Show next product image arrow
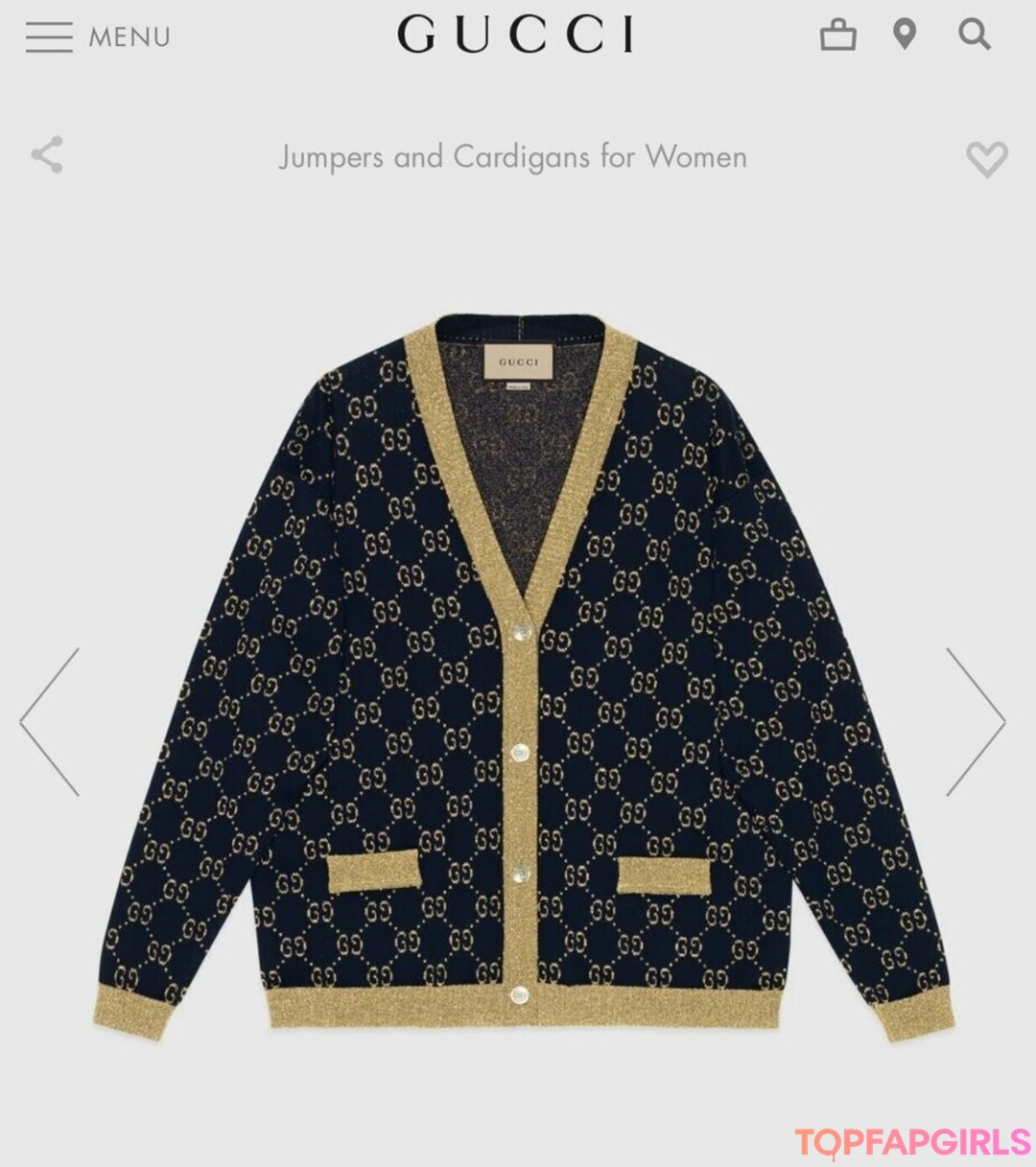Screen dimensions: 1036x1167 (x=975, y=721)
